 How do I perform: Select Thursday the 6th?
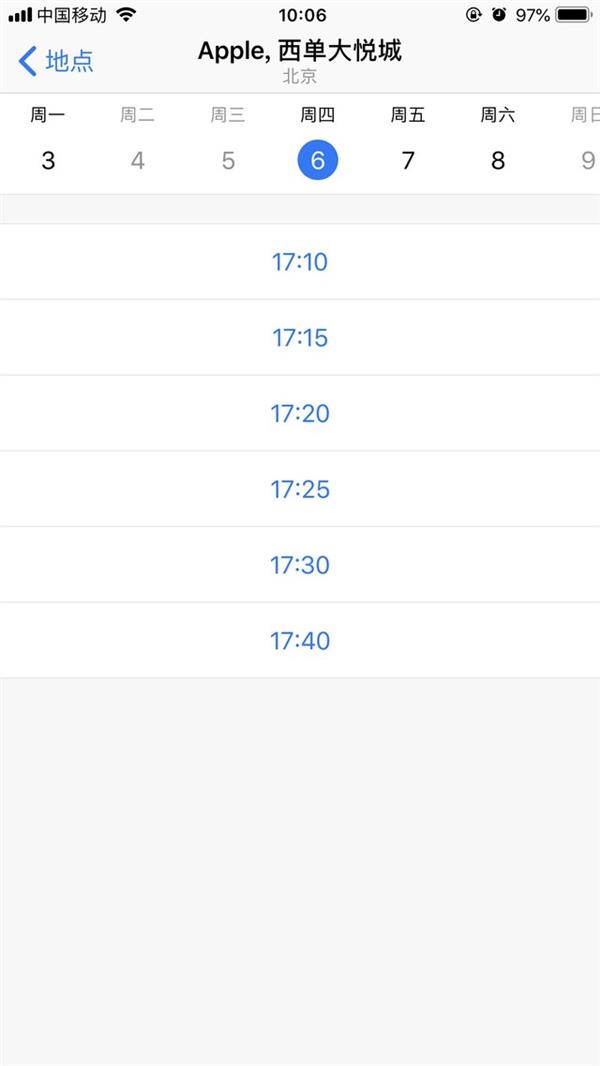tap(318, 160)
